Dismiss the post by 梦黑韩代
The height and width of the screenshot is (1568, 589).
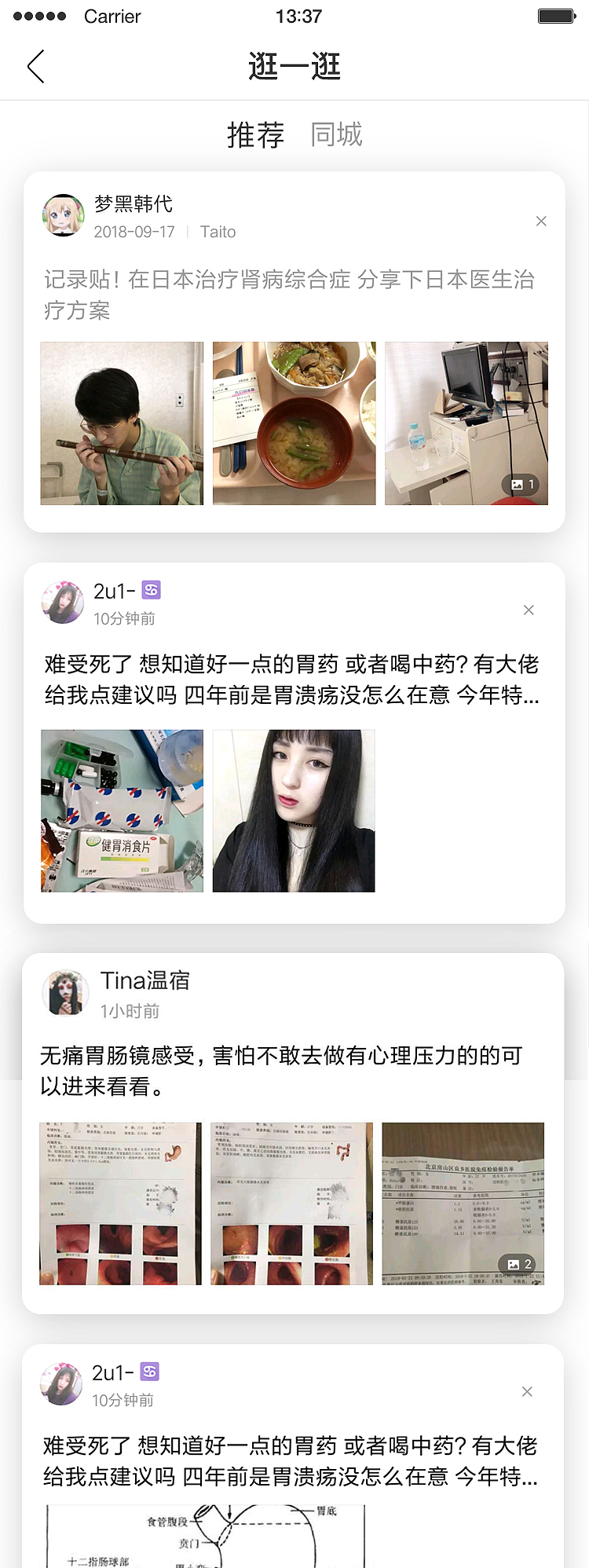click(541, 222)
